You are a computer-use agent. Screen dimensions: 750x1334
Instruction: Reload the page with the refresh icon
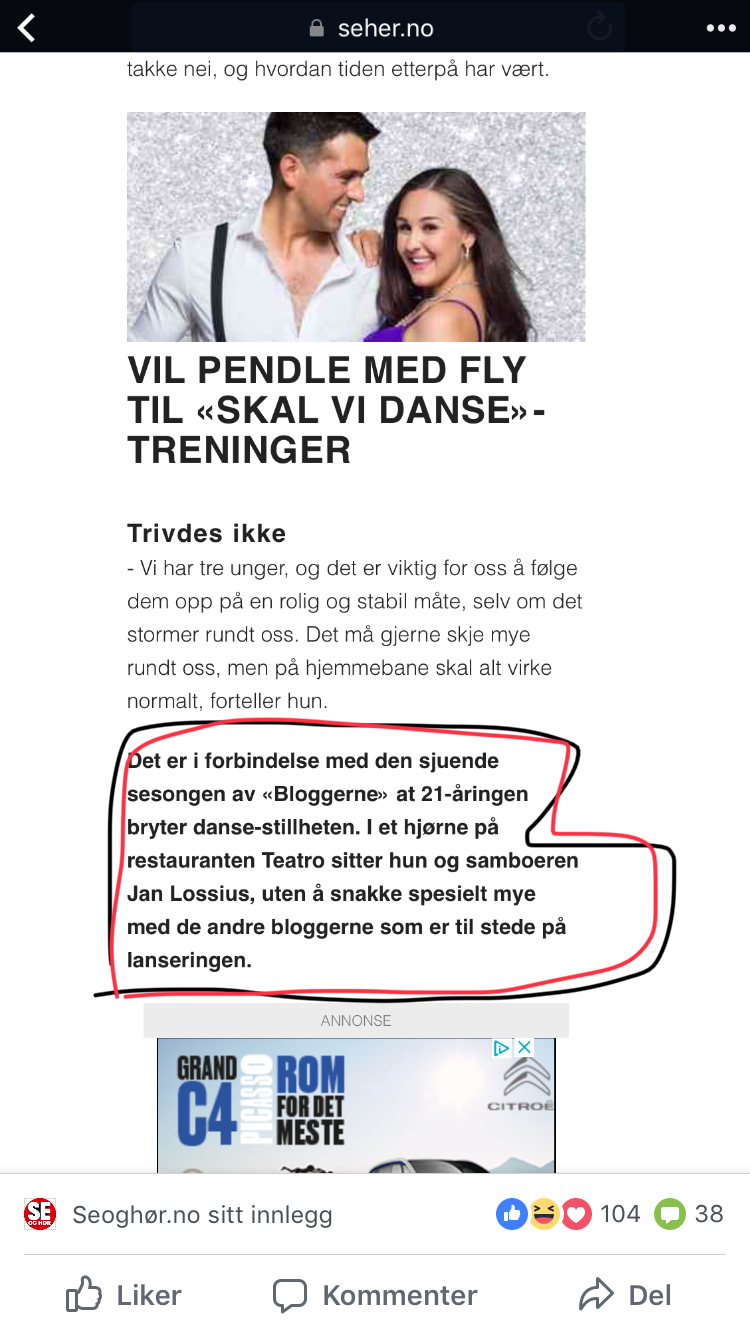click(600, 28)
